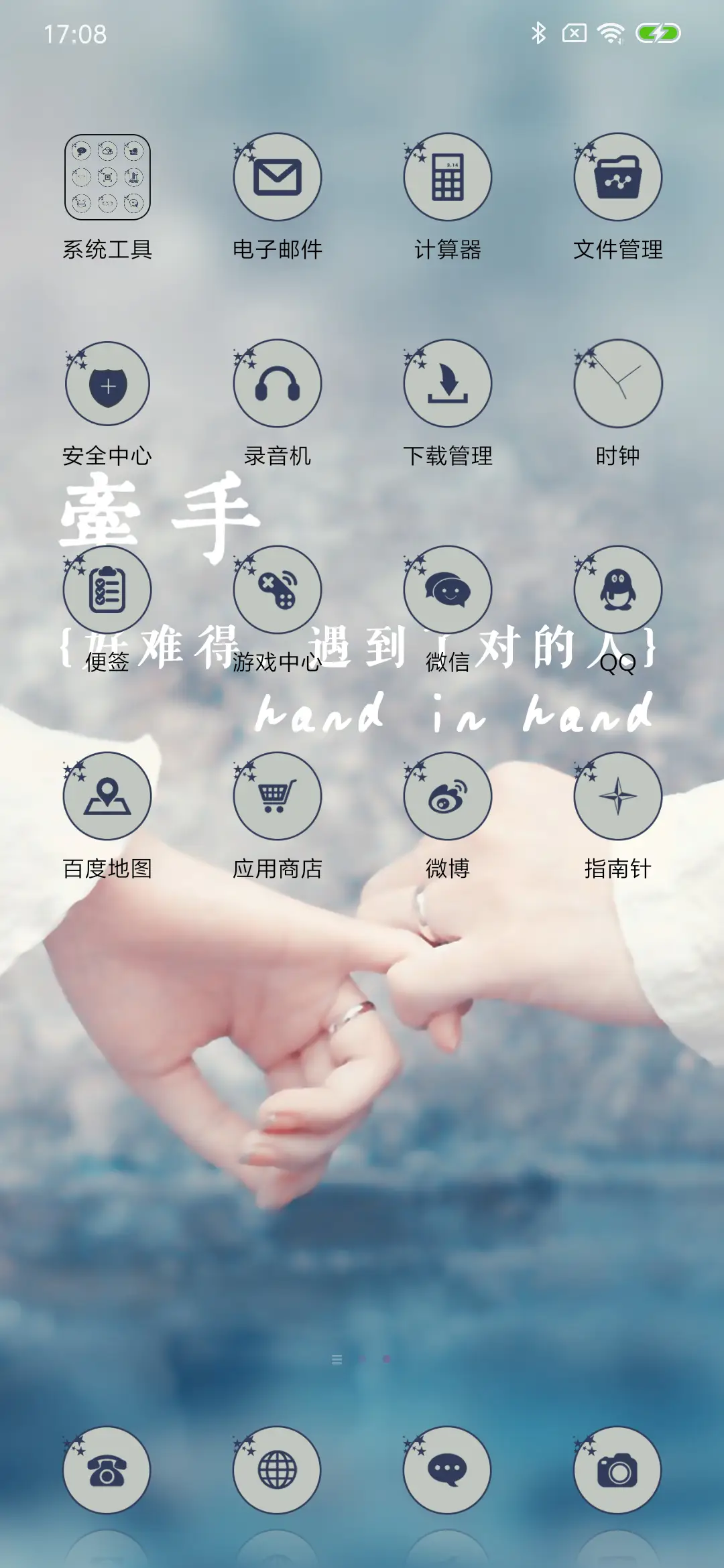
Task: Open the 微信 (WeChat) app
Action: (x=447, y=590)
